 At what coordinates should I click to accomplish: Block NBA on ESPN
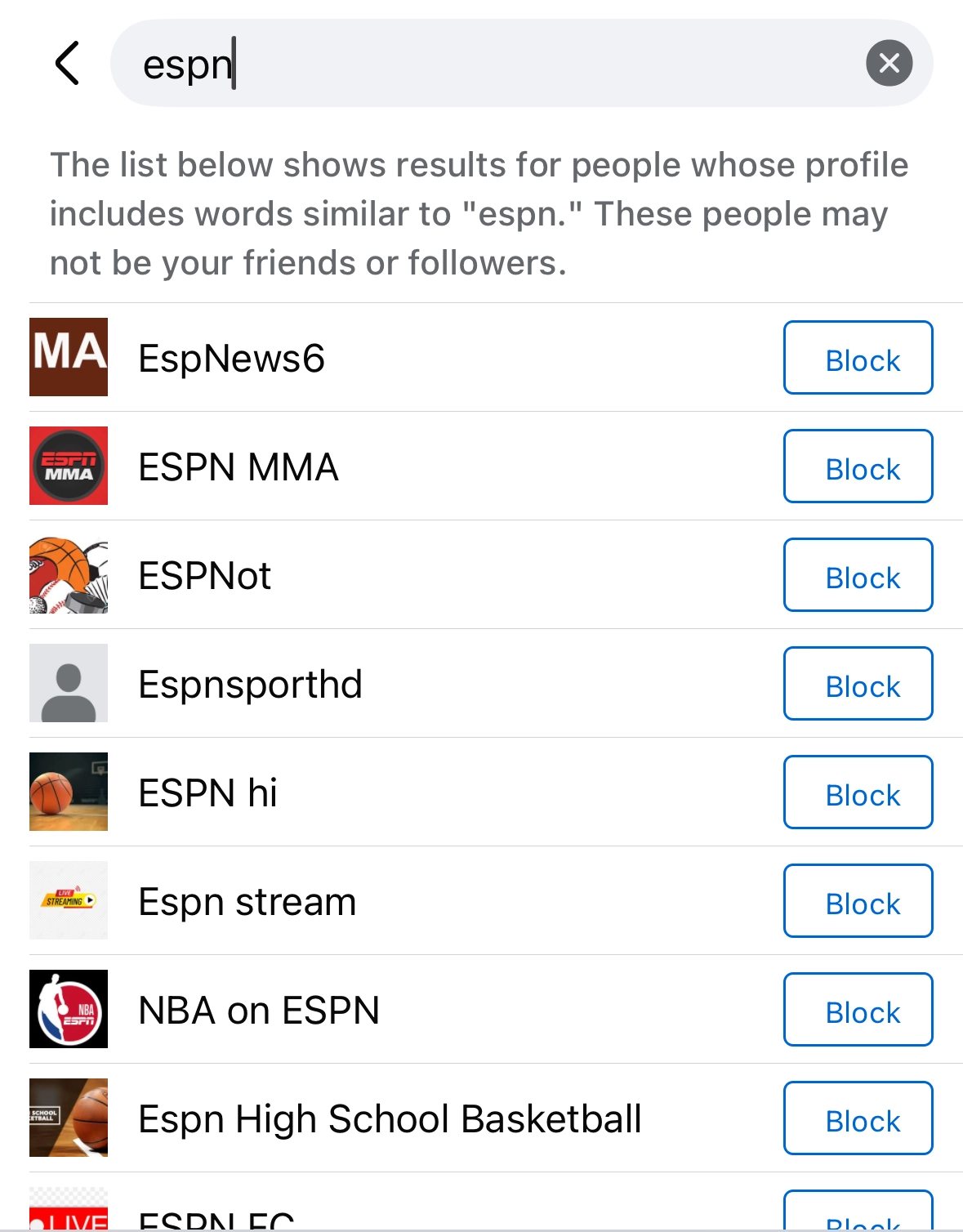tap(858, 1010)
